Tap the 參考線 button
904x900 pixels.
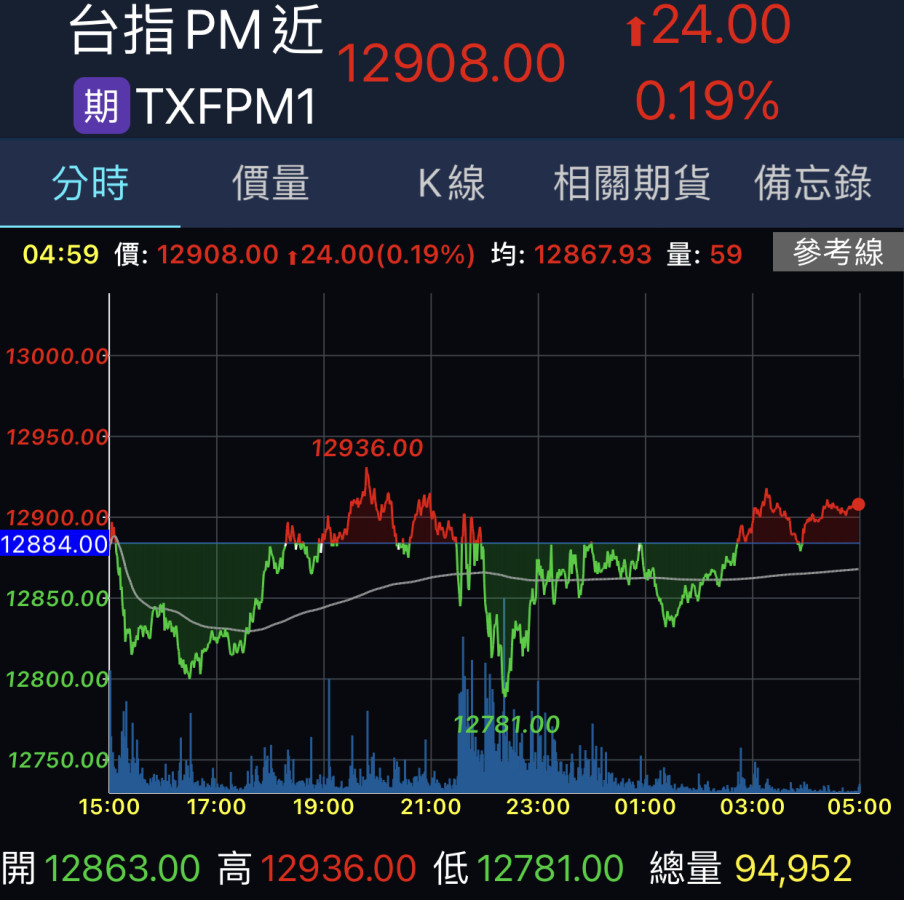point(837,253)
